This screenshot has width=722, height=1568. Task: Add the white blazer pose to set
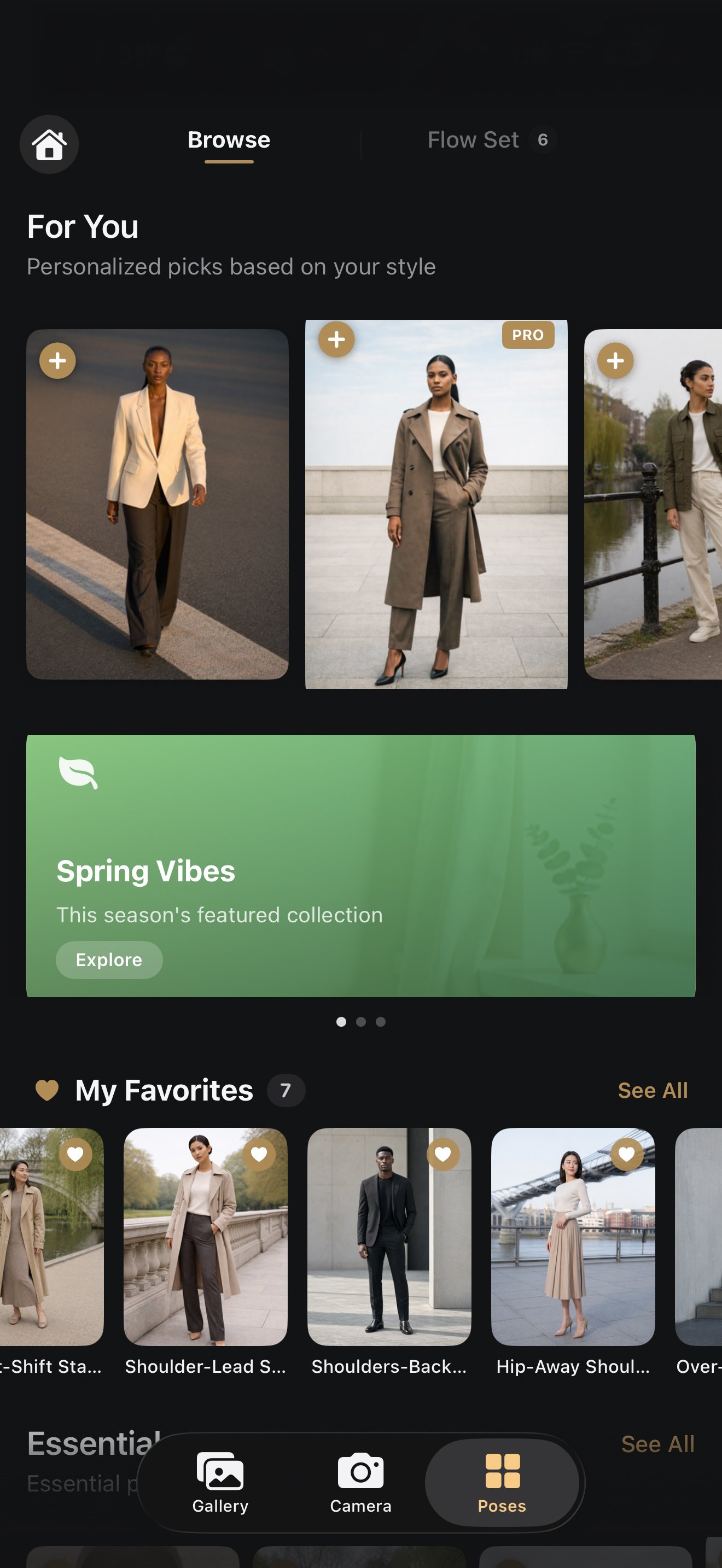coord(58,360)
